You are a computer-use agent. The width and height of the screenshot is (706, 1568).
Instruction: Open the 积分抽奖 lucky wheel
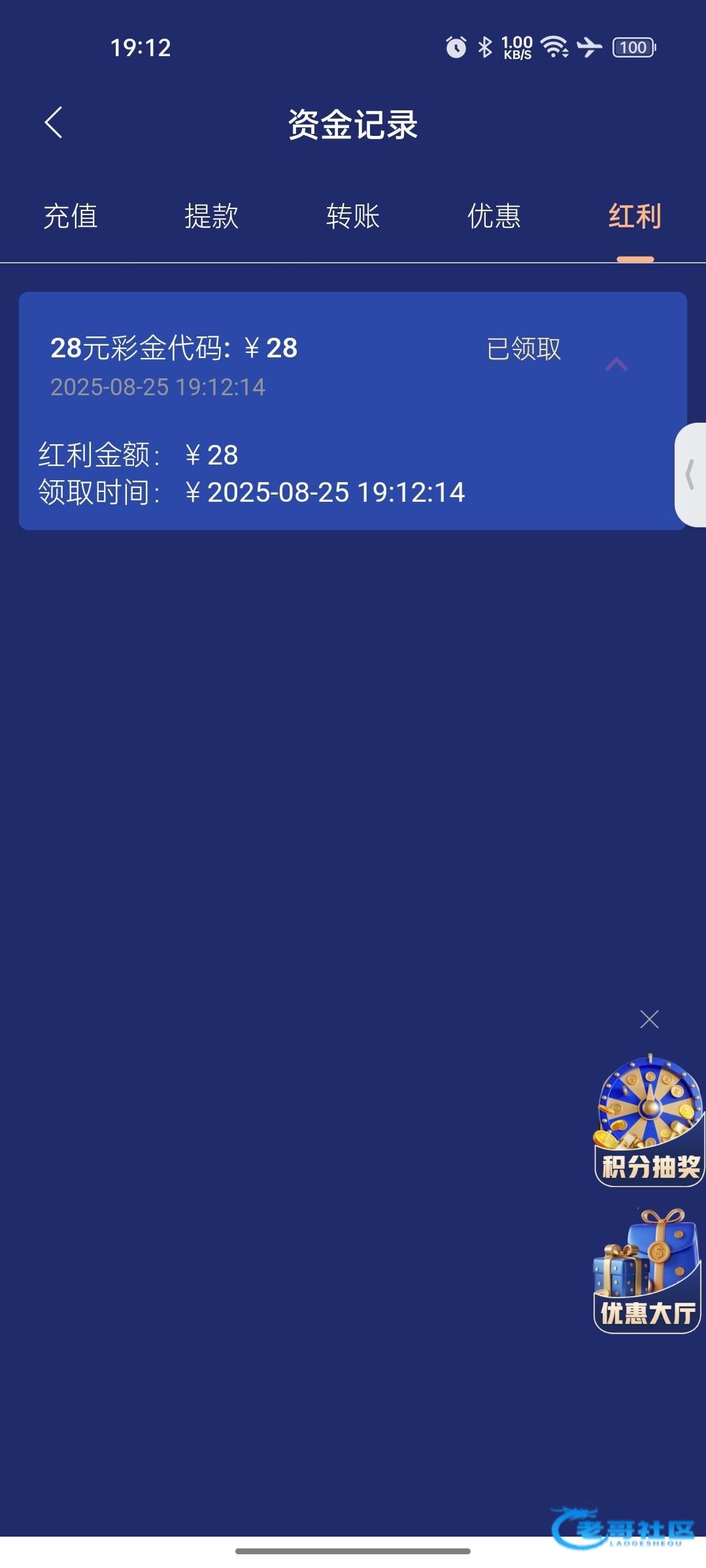pyautogui.click(x=649, y=1120)
